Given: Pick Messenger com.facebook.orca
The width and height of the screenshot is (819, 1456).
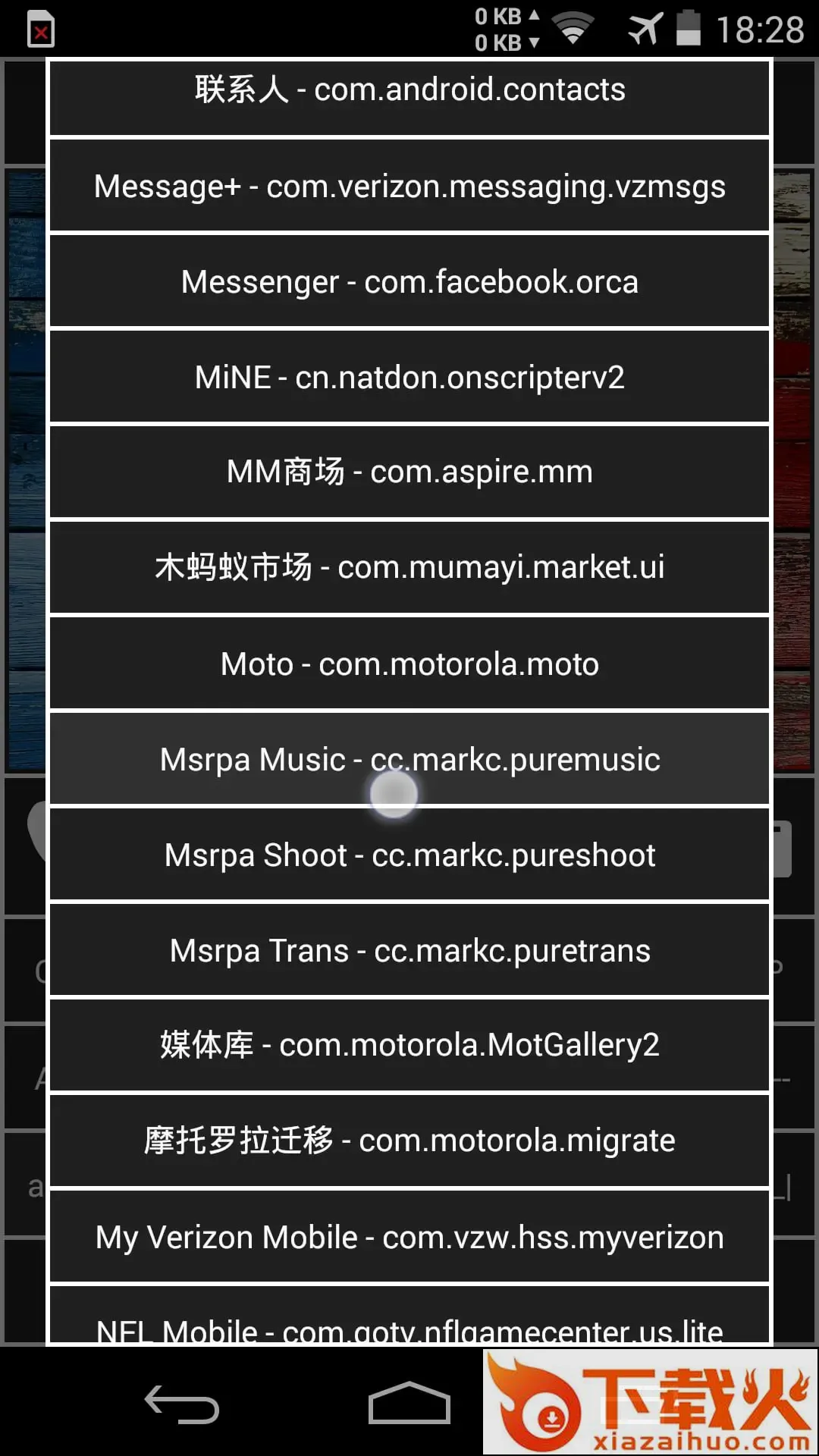Looking at the screenshot, I should coord(409,282).
